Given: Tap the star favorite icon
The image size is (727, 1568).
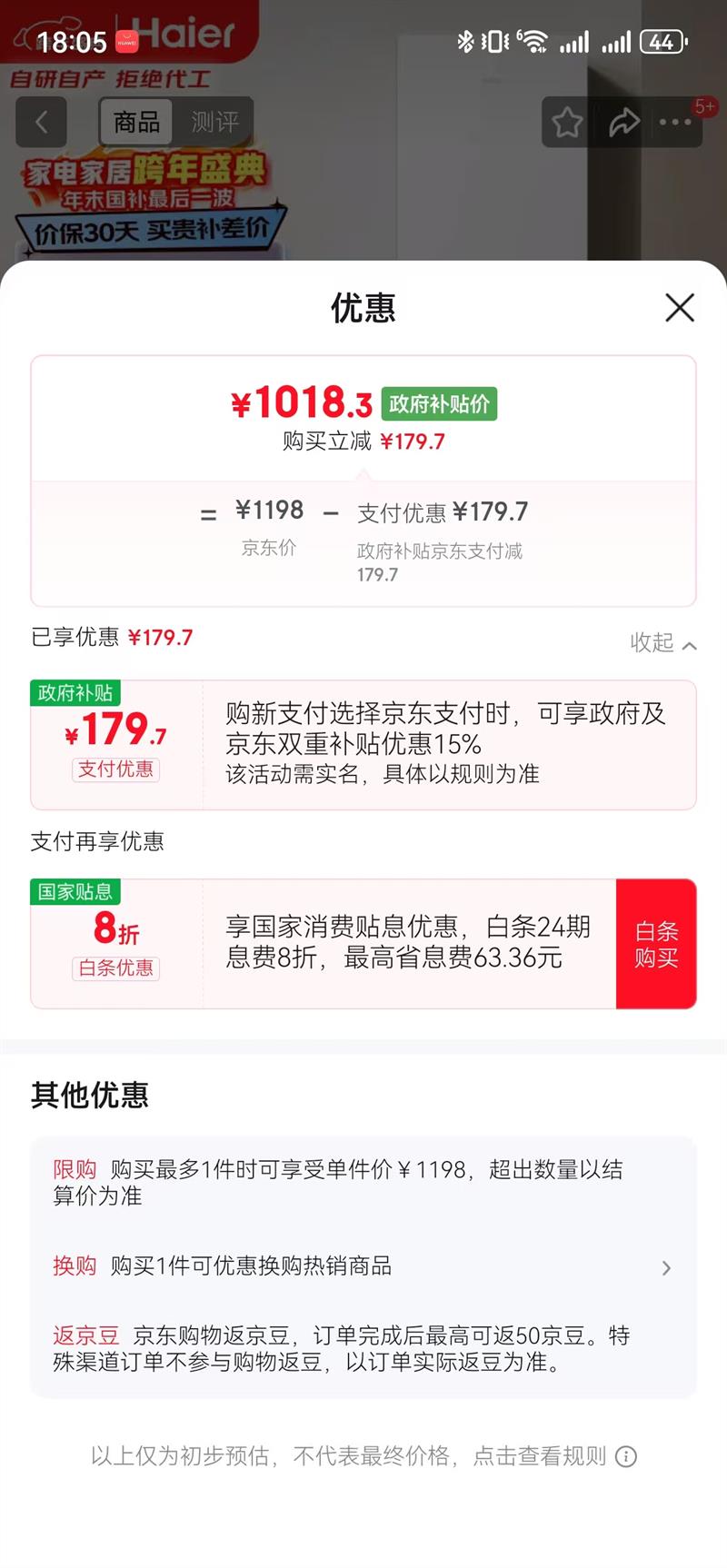Looking at the screenshot, I should coord(566,122).
